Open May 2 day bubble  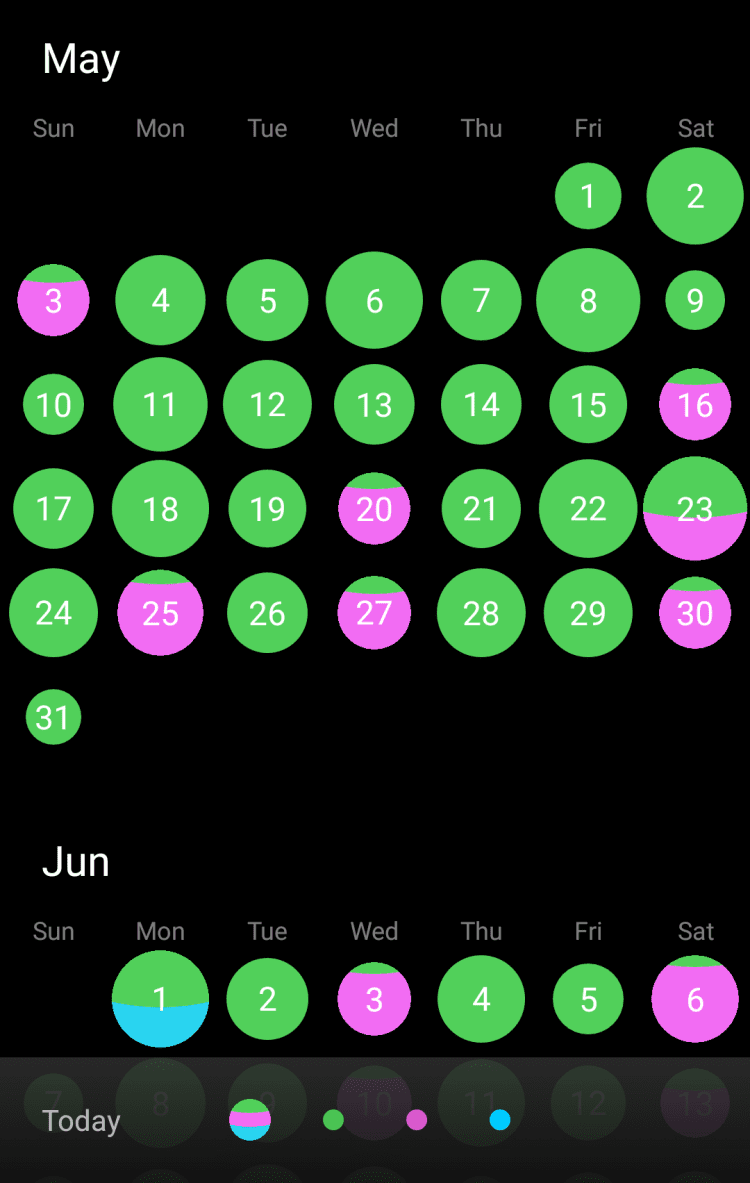(x=695, y=196)
